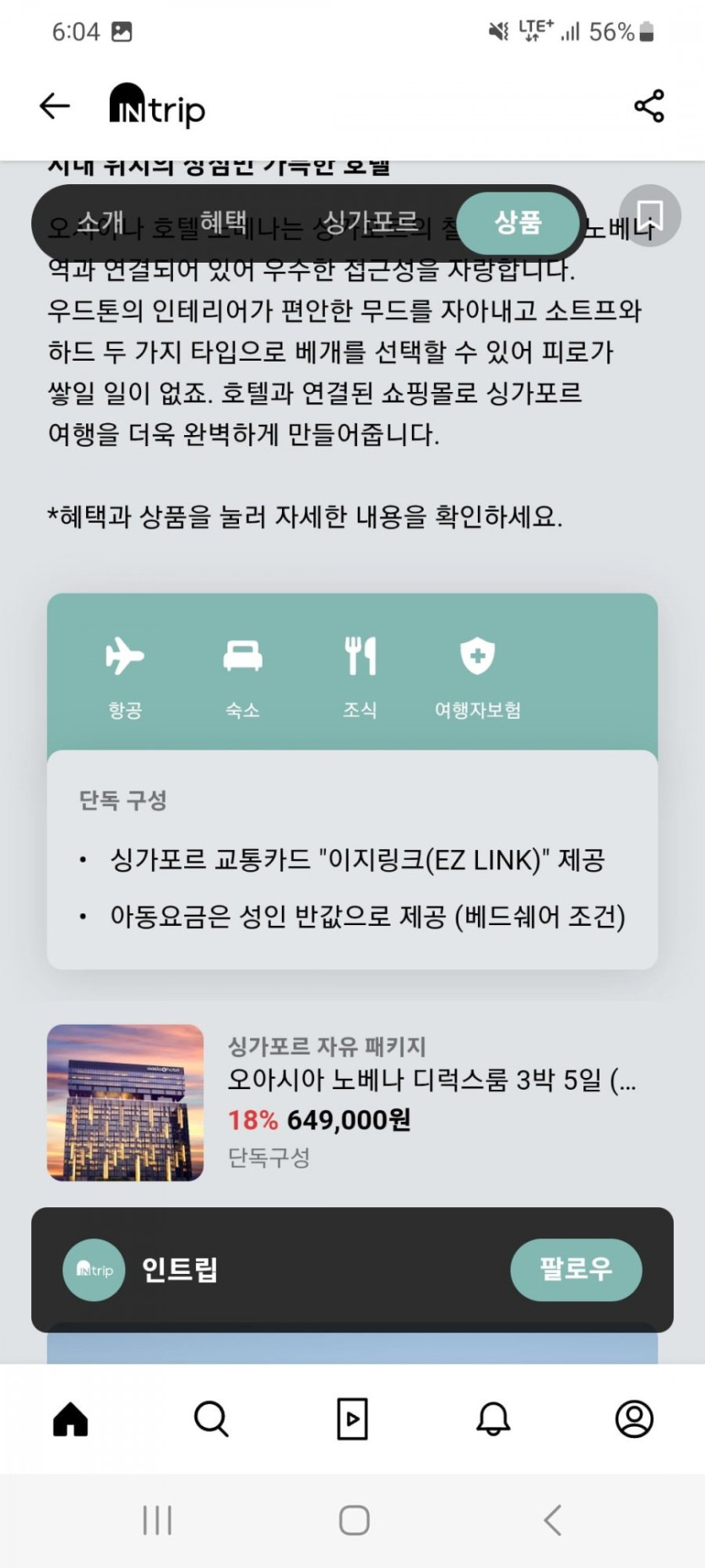
Task: Open the my profile tab
Action: pos(633,1418)
